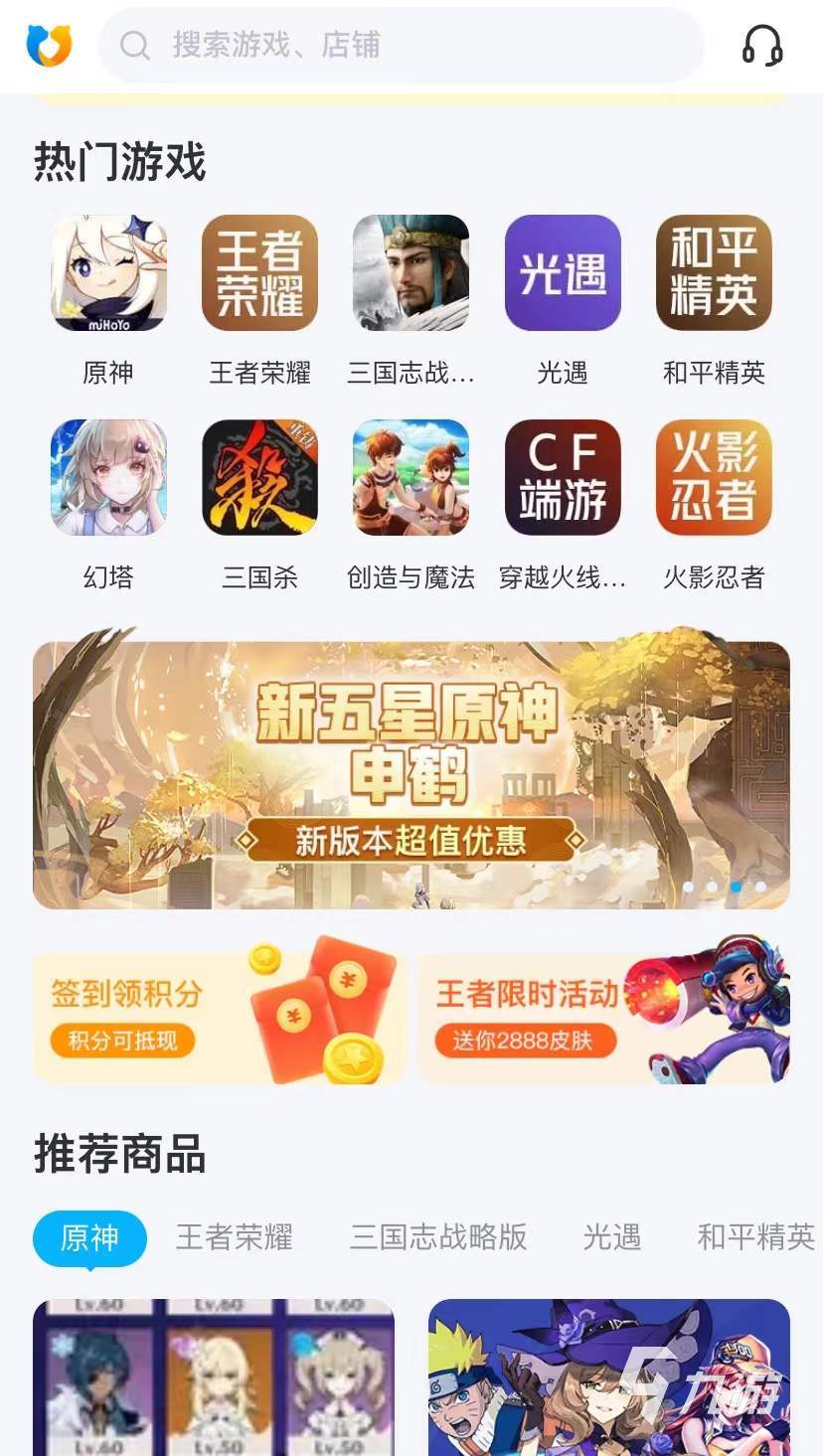Switch to 王者荣耀 recommended tab
823x1456 pixels.
click(x=234, y=1237)
